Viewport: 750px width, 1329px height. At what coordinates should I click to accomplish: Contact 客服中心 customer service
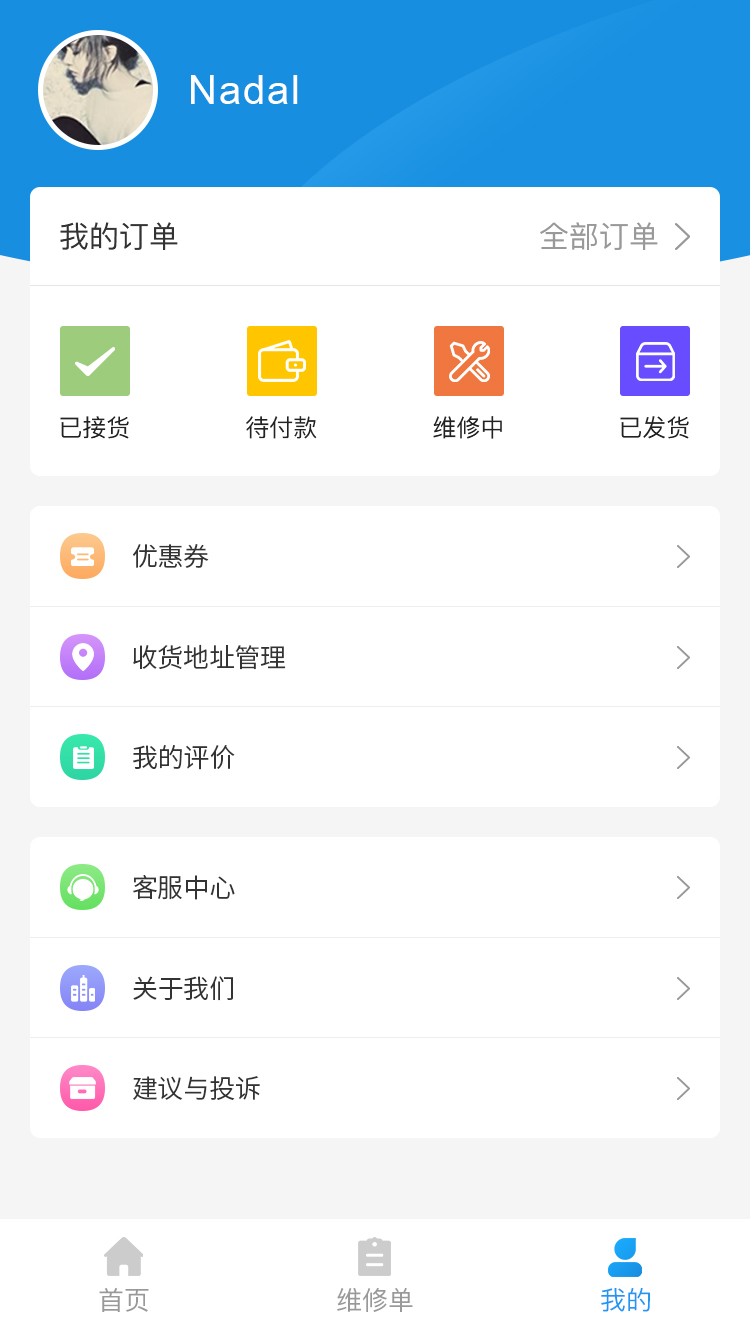(375, 888)
